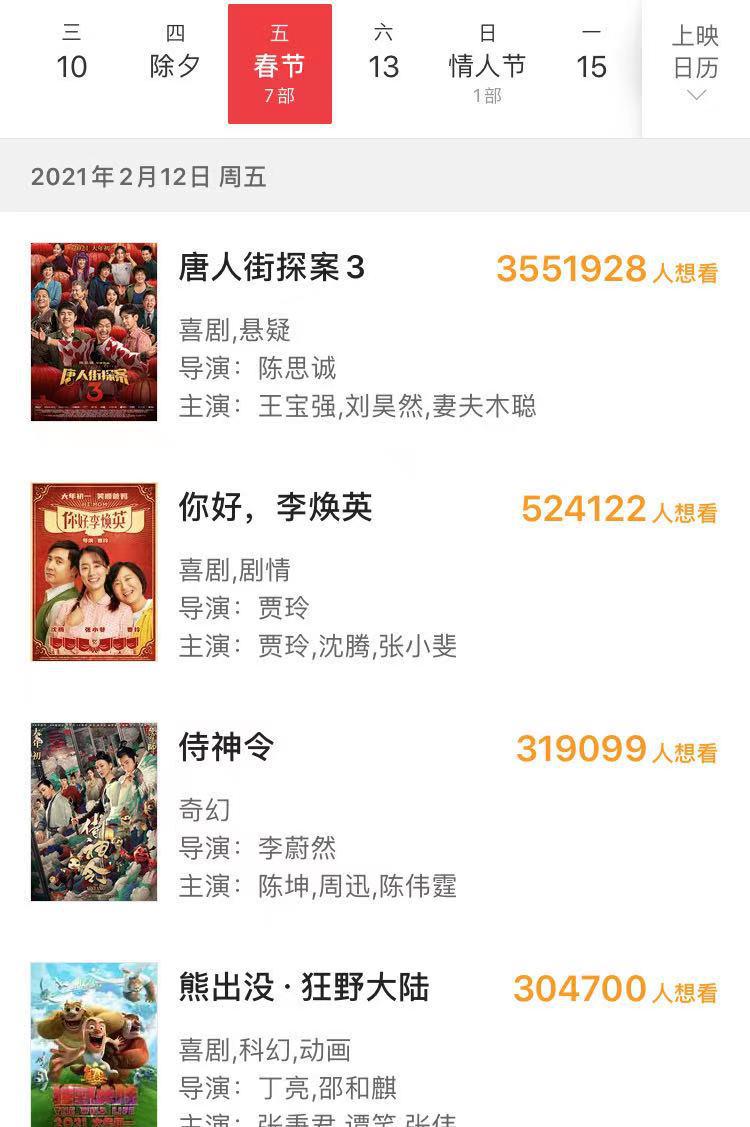Open 熊出没·狂野大陆 movie details

[304, 988]
